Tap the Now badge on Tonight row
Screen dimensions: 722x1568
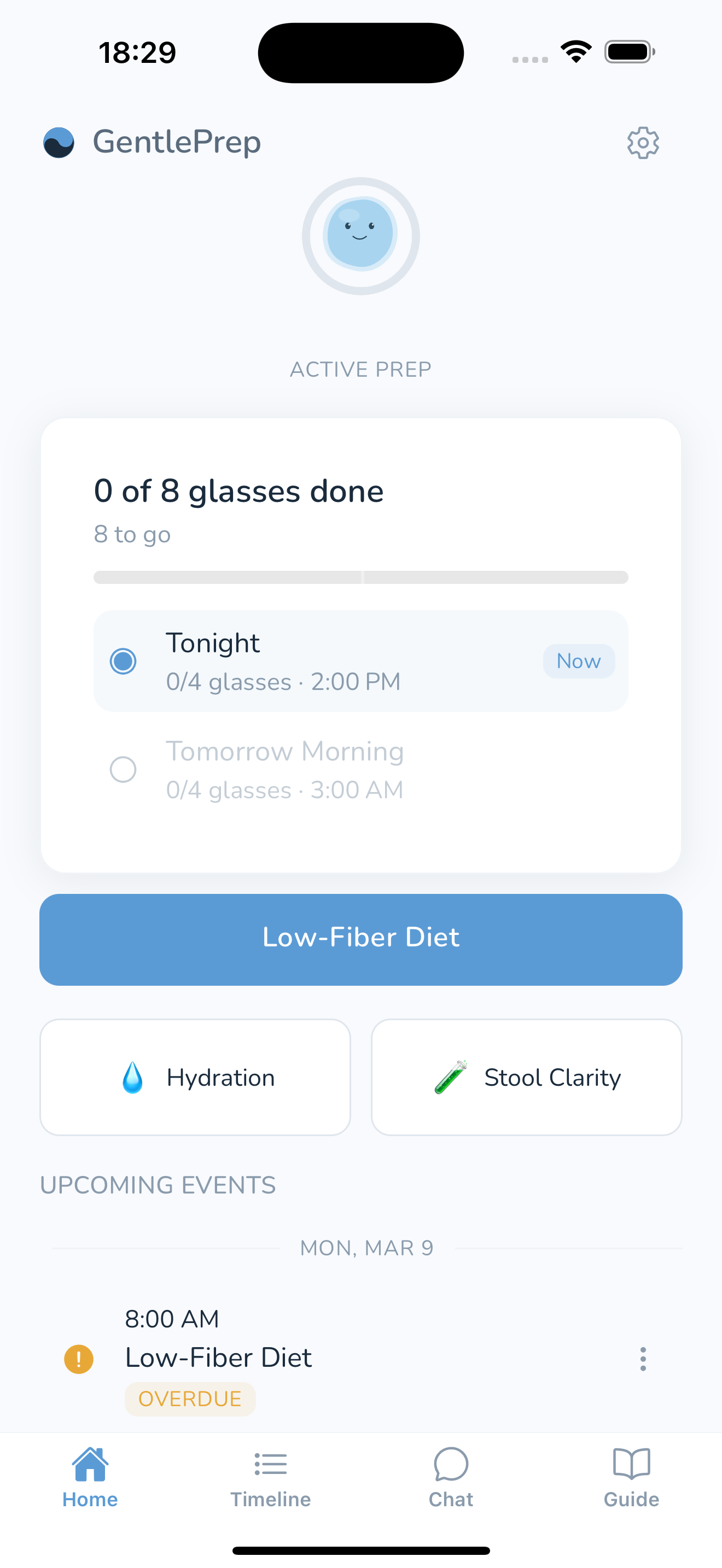click(x=578, y=660)
